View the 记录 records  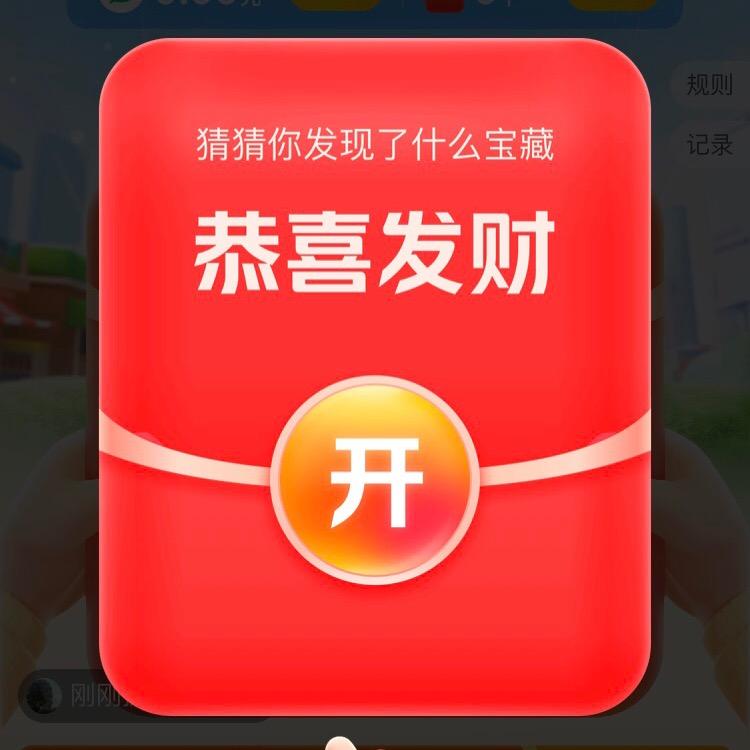709,145
